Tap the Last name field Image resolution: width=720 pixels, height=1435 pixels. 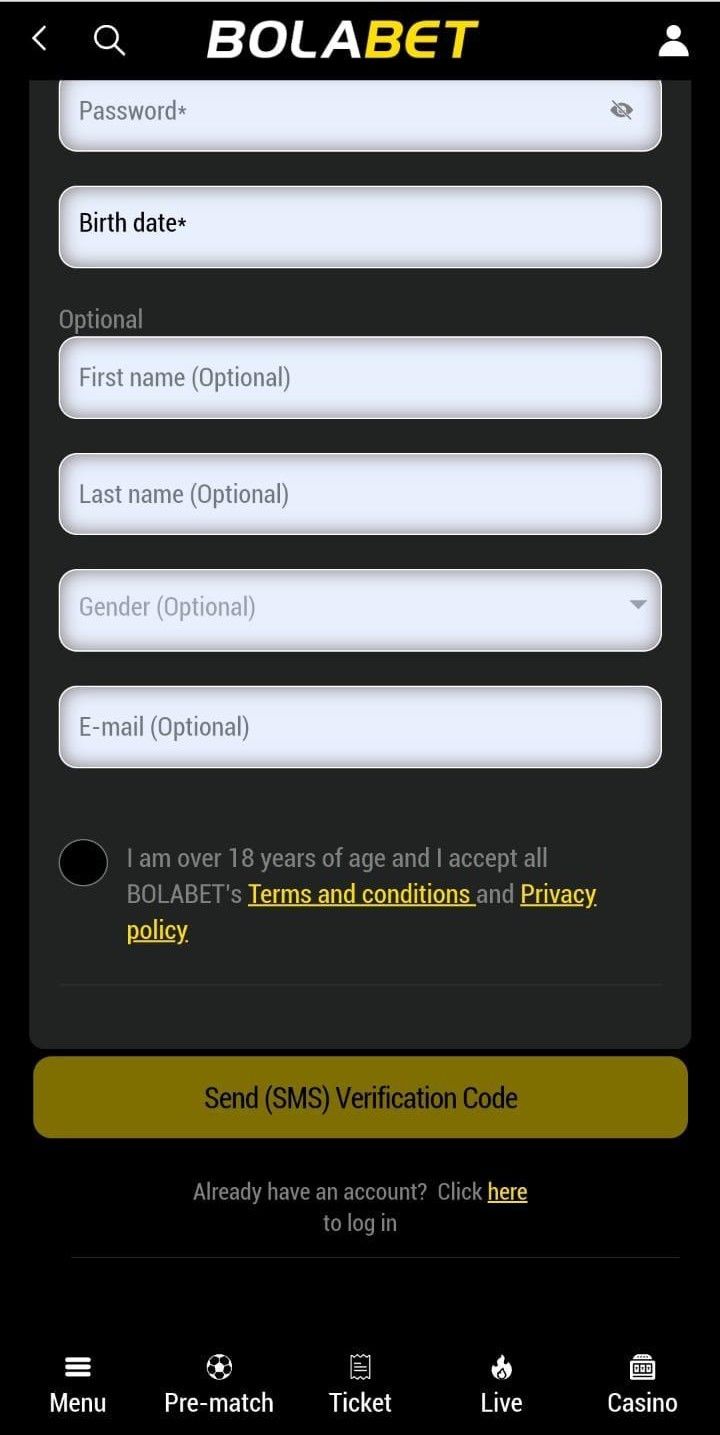click(360, 494)
